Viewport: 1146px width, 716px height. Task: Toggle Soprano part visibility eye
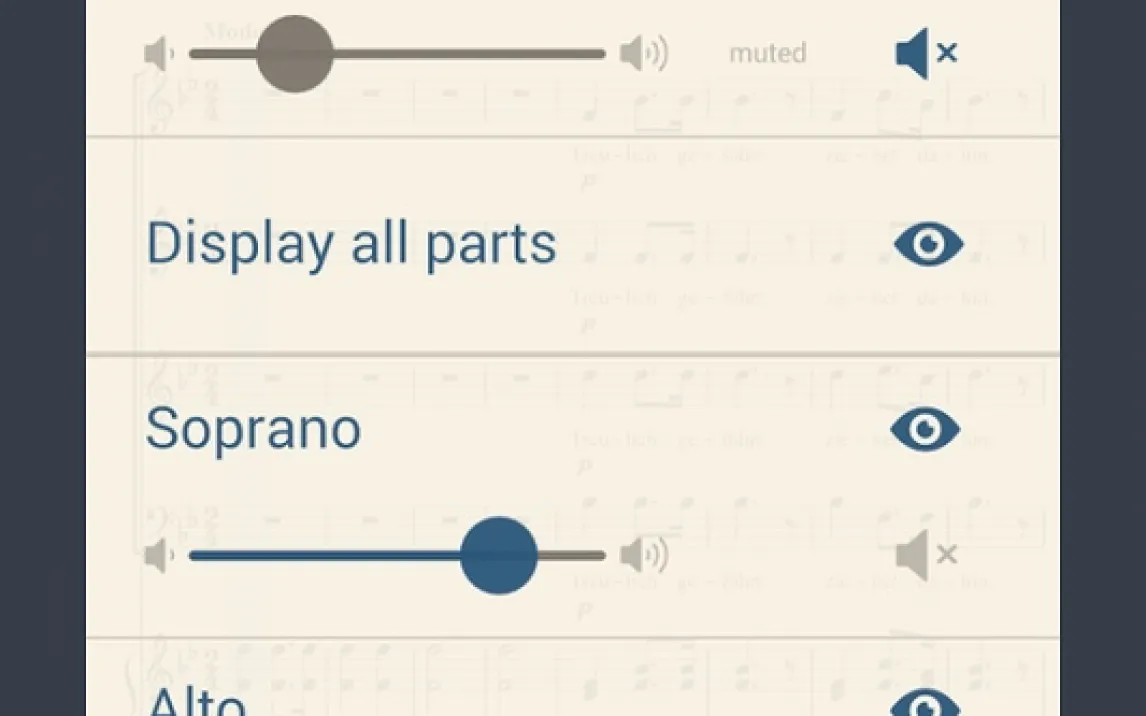tap(925, 429)
